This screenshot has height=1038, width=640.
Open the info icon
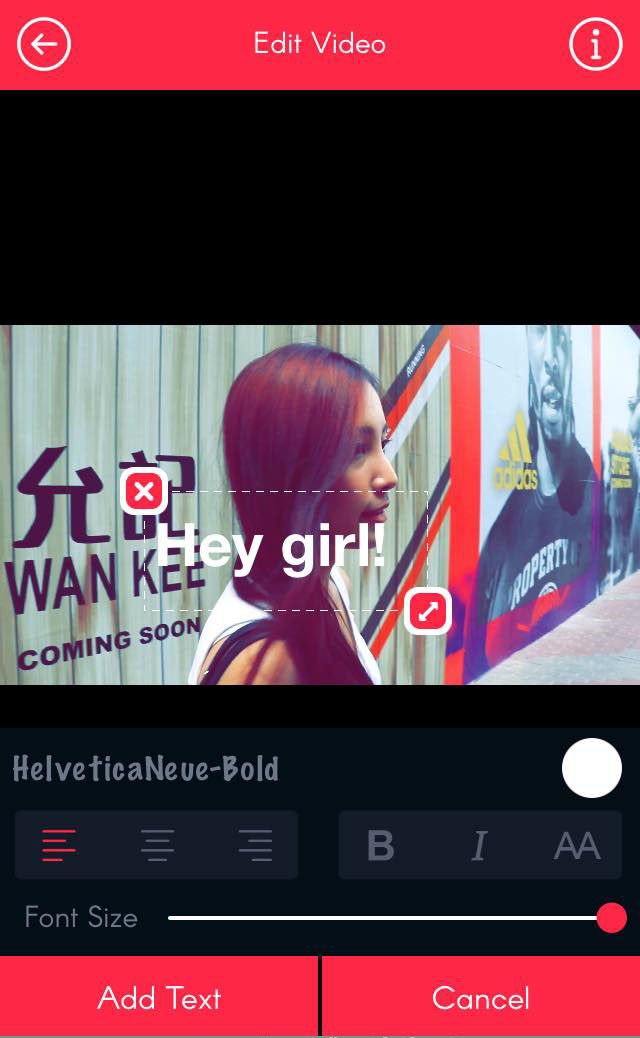[596, 44]
